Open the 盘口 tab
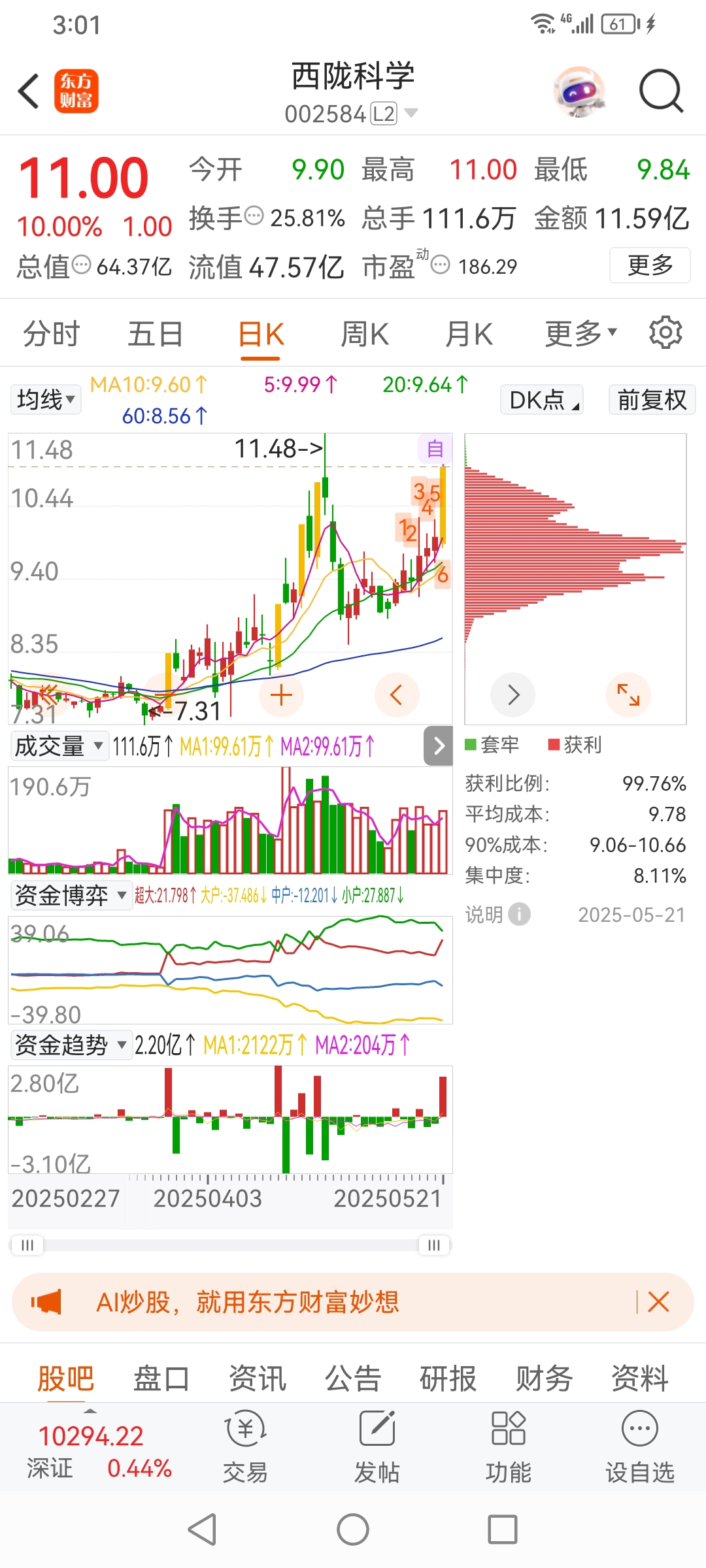Screen dimensions: 706x1568 [x=161, y=1379]
